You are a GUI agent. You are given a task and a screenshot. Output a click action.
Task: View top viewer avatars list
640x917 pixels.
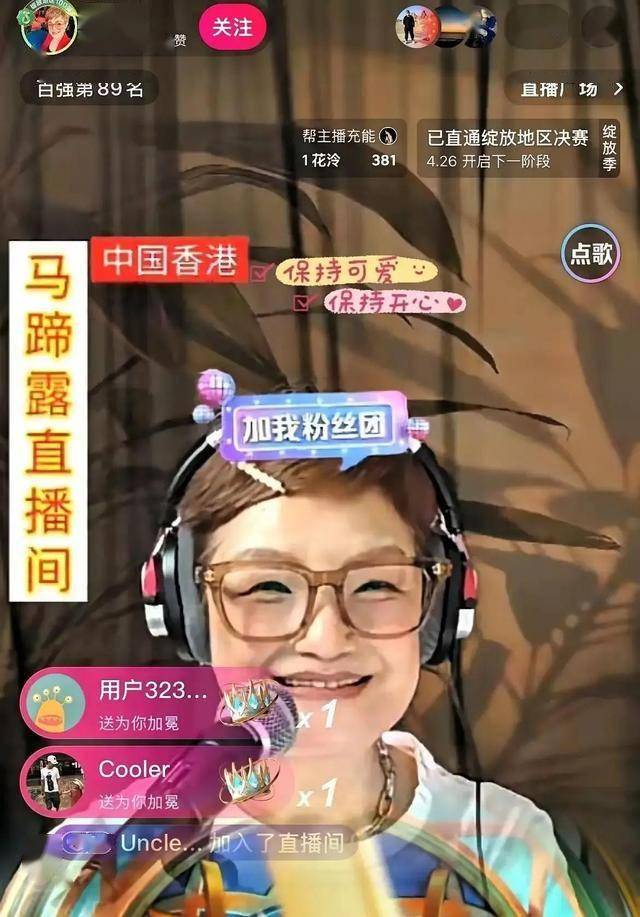tap(446, 27)
